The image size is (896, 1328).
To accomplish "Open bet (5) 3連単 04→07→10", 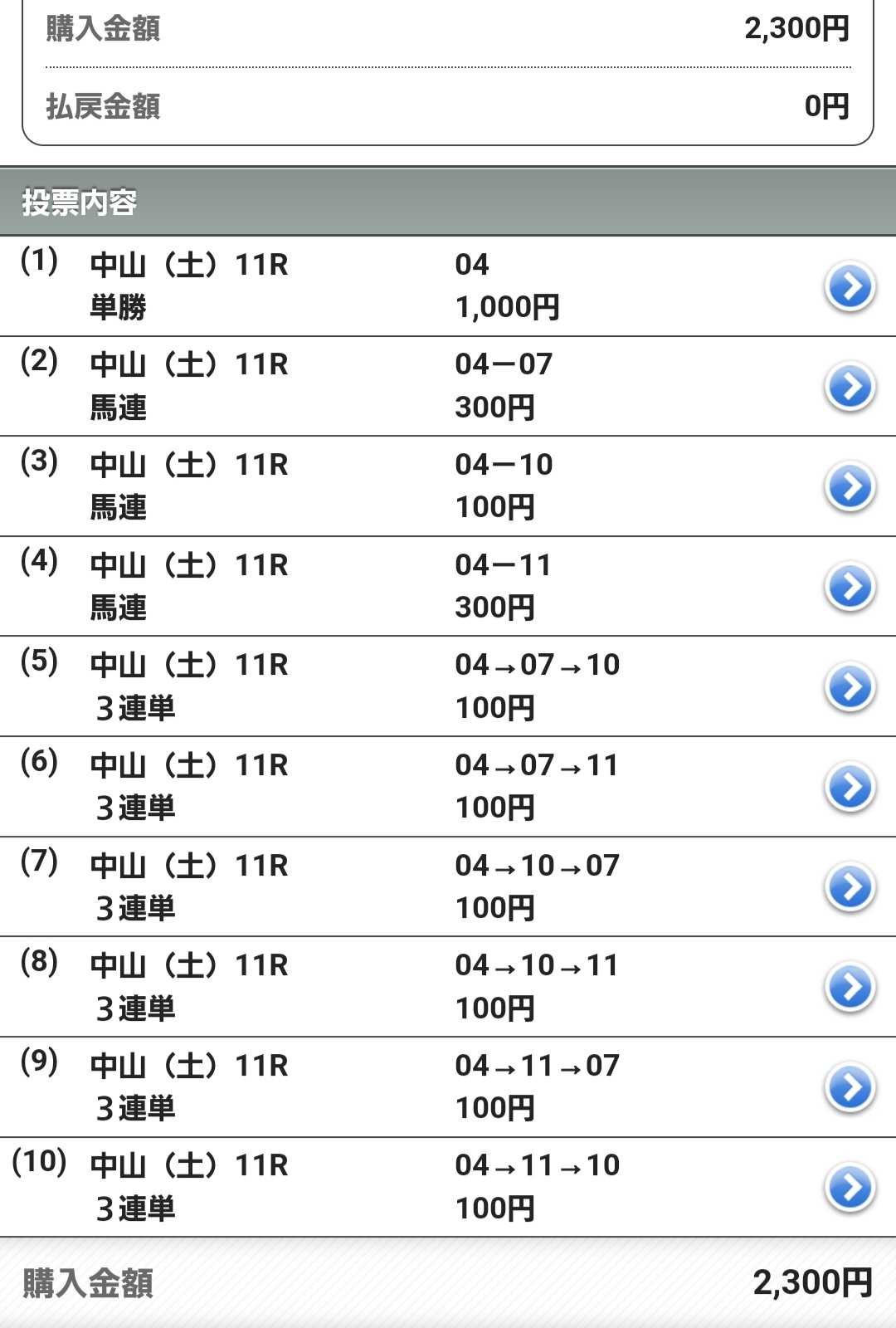I will tap(850, 687).
